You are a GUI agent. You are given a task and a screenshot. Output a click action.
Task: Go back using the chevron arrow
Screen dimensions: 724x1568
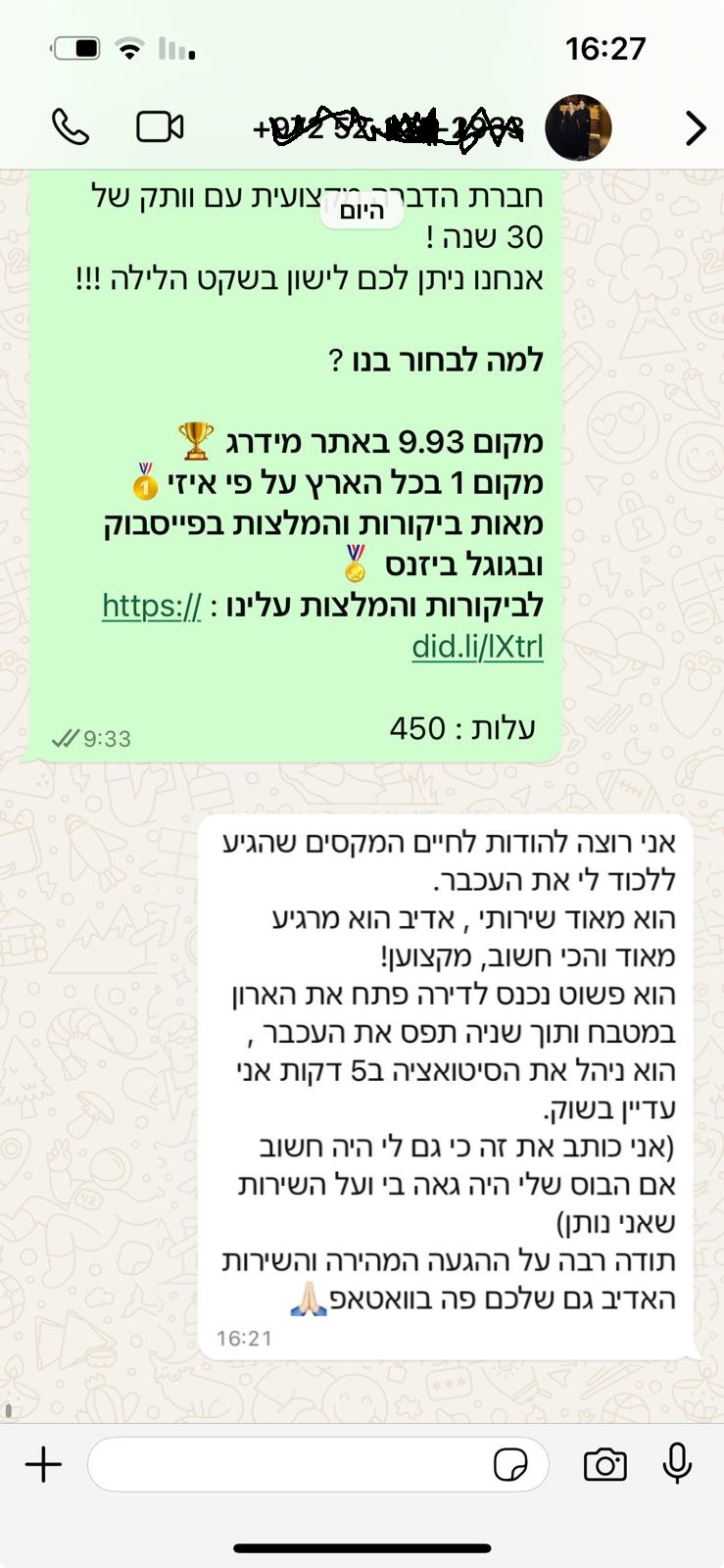pyautogui.click(x=696, y=127)
